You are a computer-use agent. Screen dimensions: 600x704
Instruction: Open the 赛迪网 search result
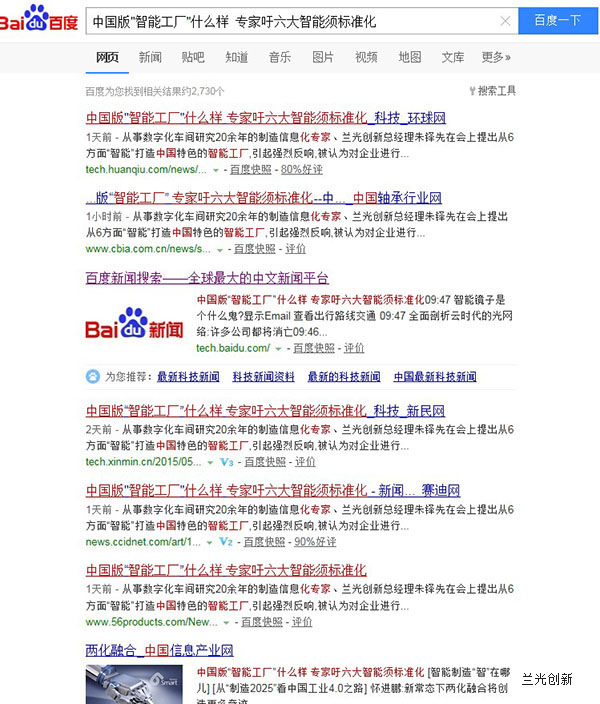[273, 491]
